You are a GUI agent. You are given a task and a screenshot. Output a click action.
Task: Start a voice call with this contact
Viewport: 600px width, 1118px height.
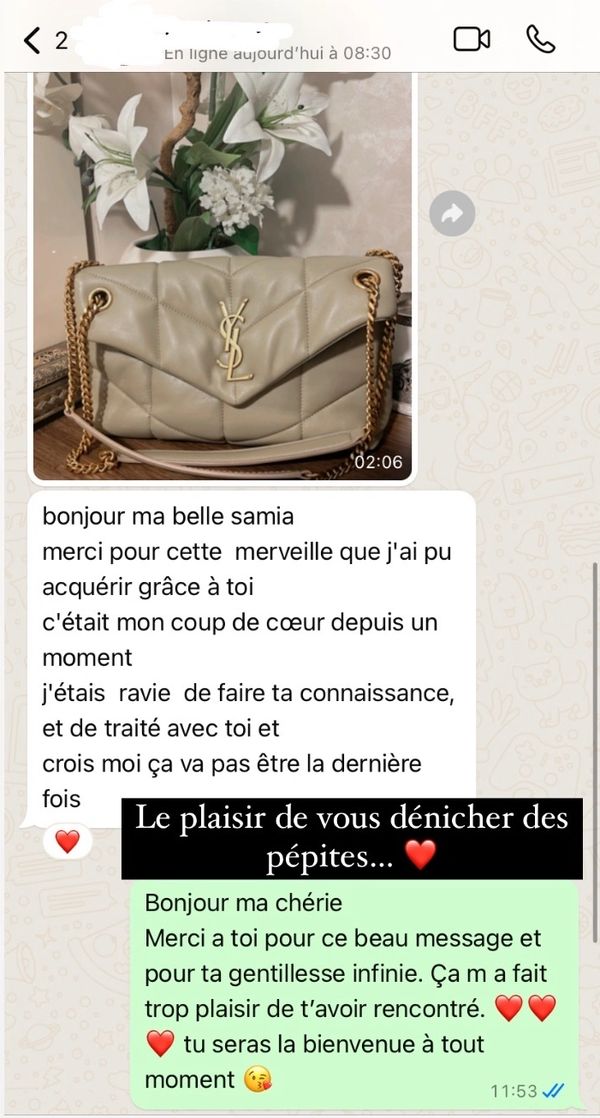point(540,39)
